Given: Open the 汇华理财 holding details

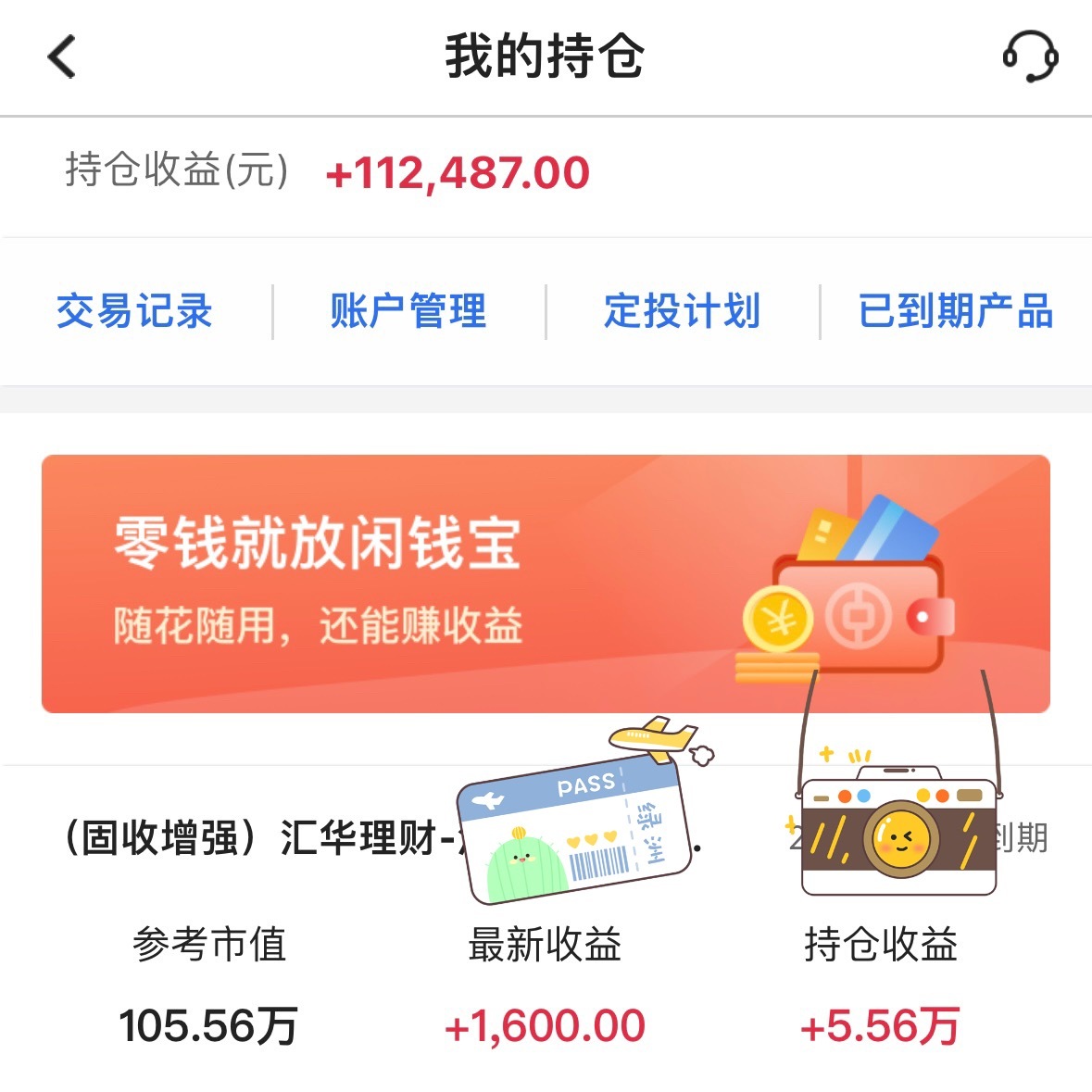Looking at the screenshot, I should [x=259, y=839].
